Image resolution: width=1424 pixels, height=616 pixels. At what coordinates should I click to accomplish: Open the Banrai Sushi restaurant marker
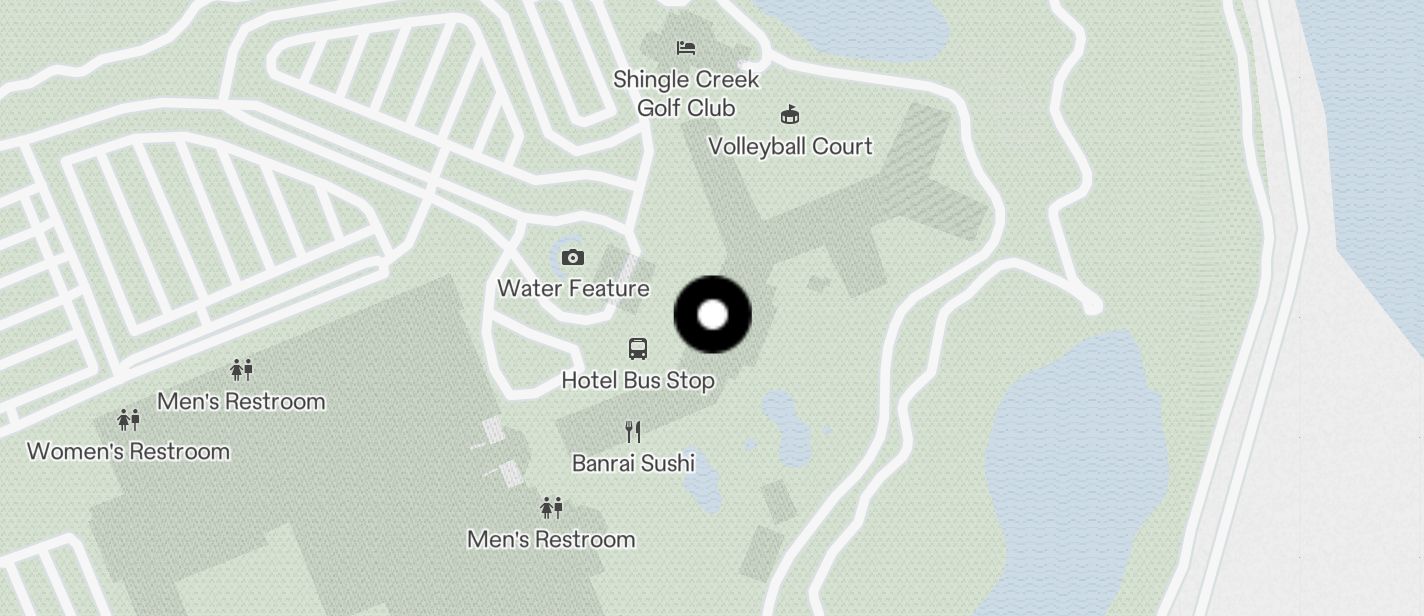[633, 432]
